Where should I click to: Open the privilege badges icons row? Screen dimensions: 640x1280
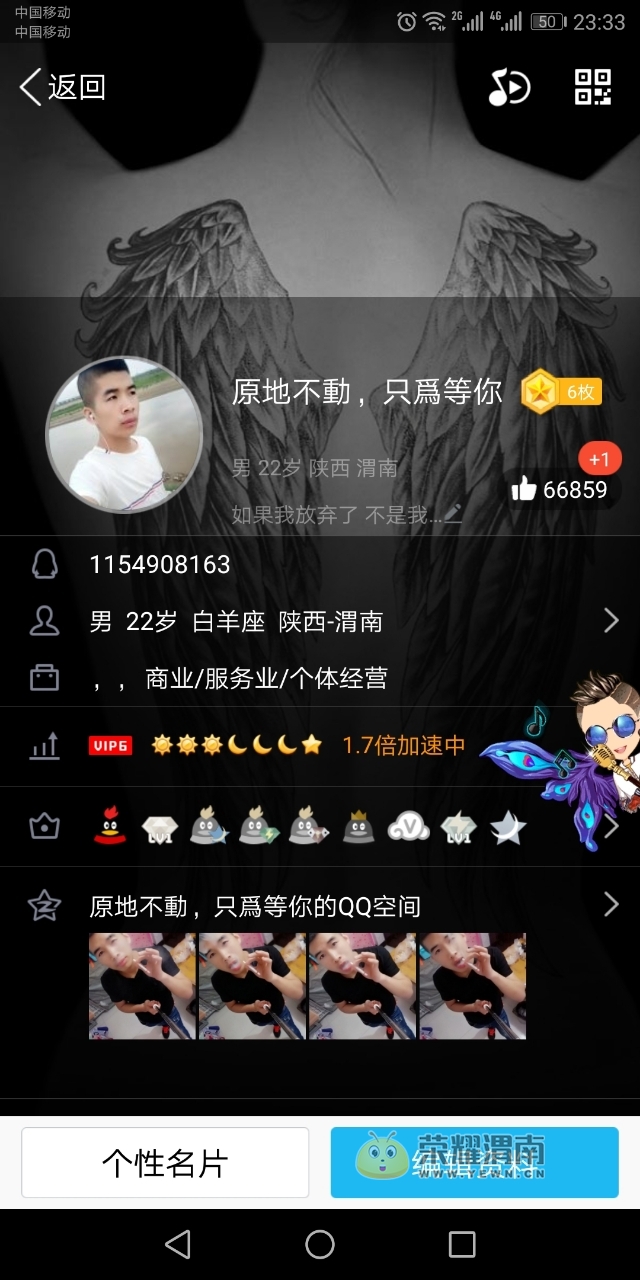[320, 827]
